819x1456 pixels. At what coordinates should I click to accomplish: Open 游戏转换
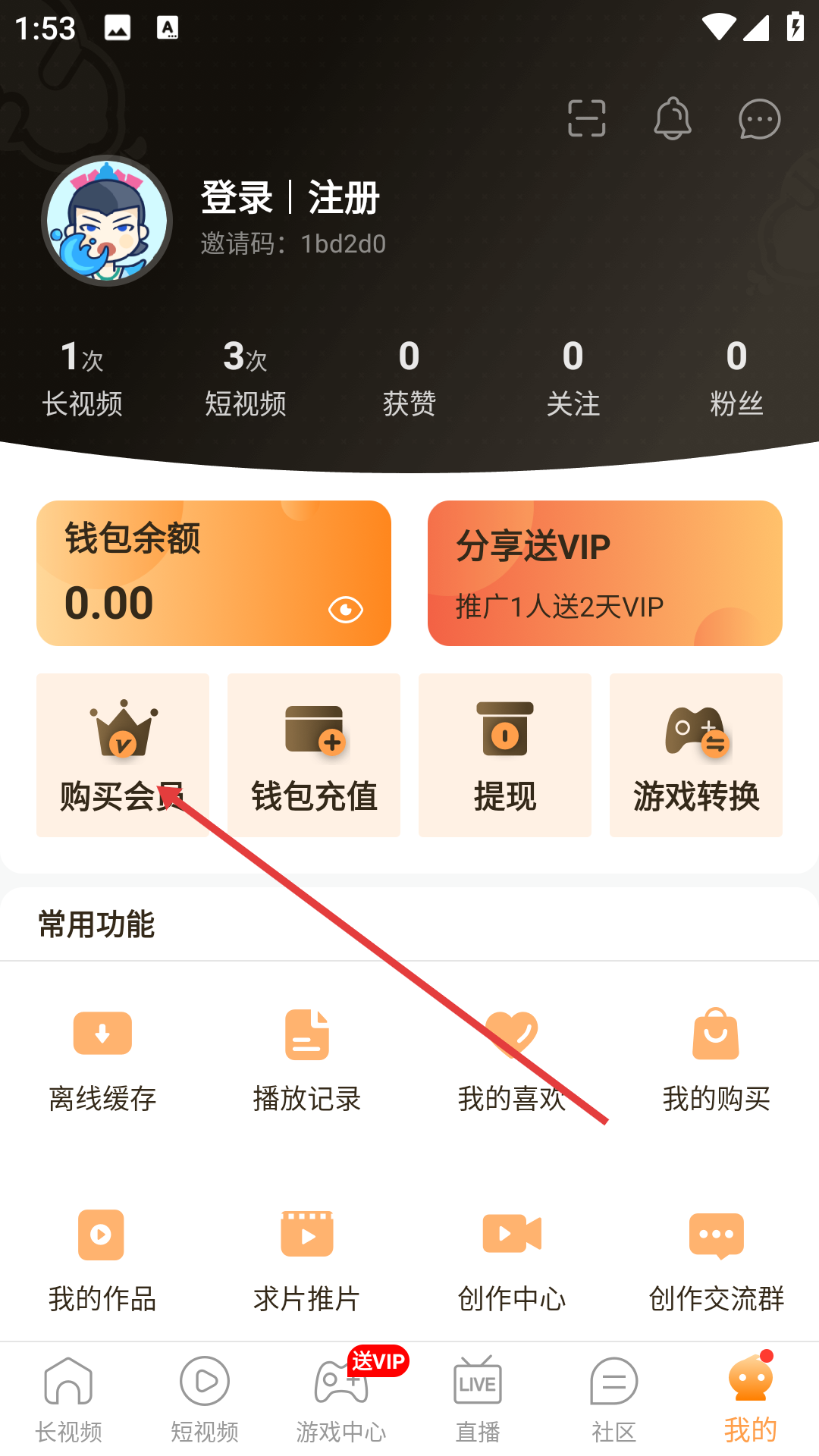pyautogui.click(x=695, y=755)
